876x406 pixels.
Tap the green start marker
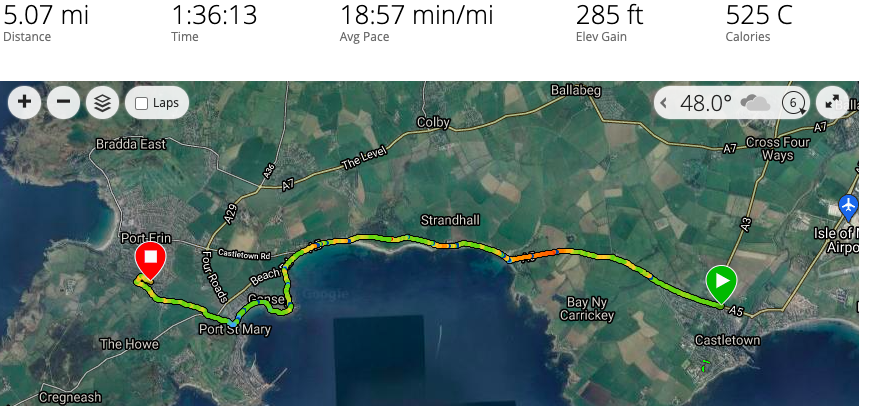721,281
